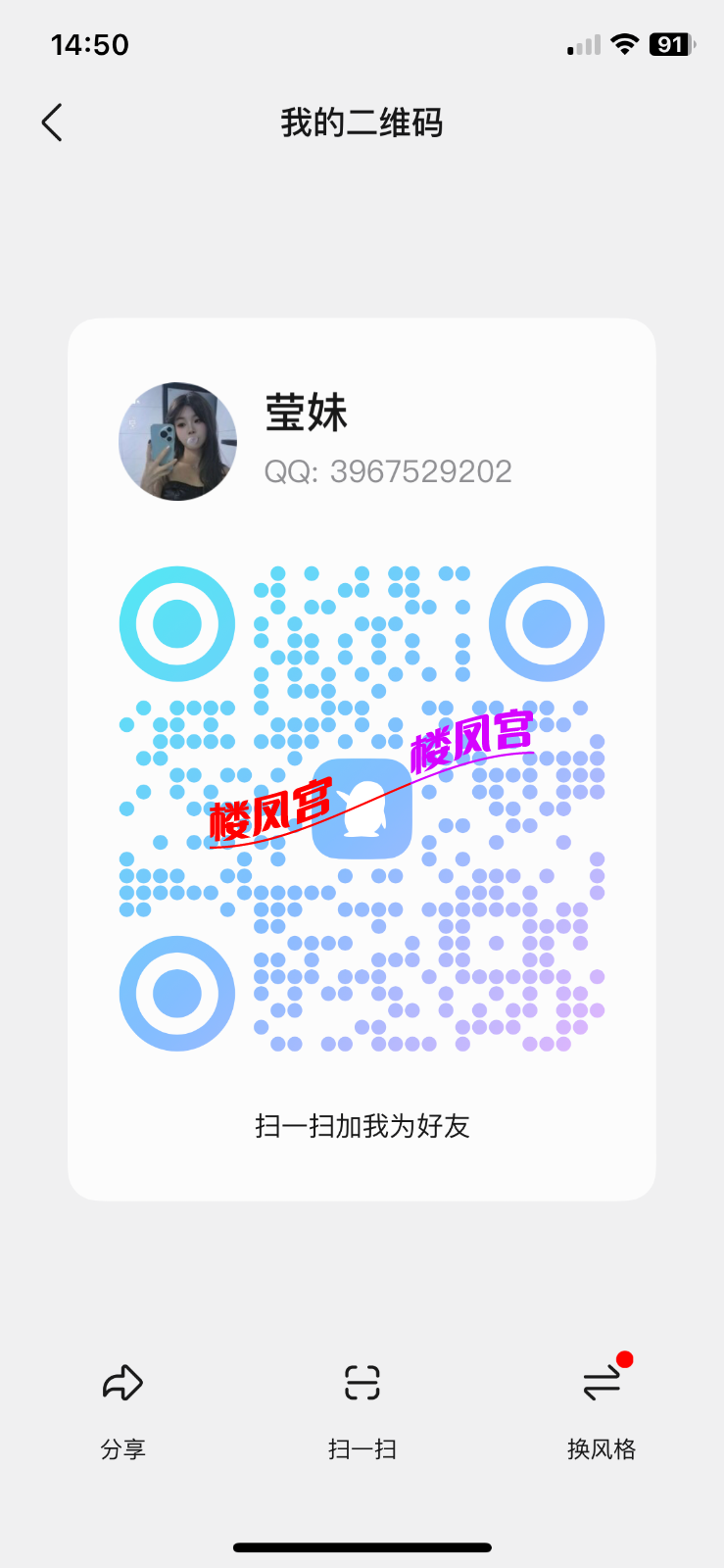Tap the bottom-left finder pattern of the QR code
Image resolution: width=724 pixels, height=1568 pixels.
pyautogui.click(x=176, y=993)
